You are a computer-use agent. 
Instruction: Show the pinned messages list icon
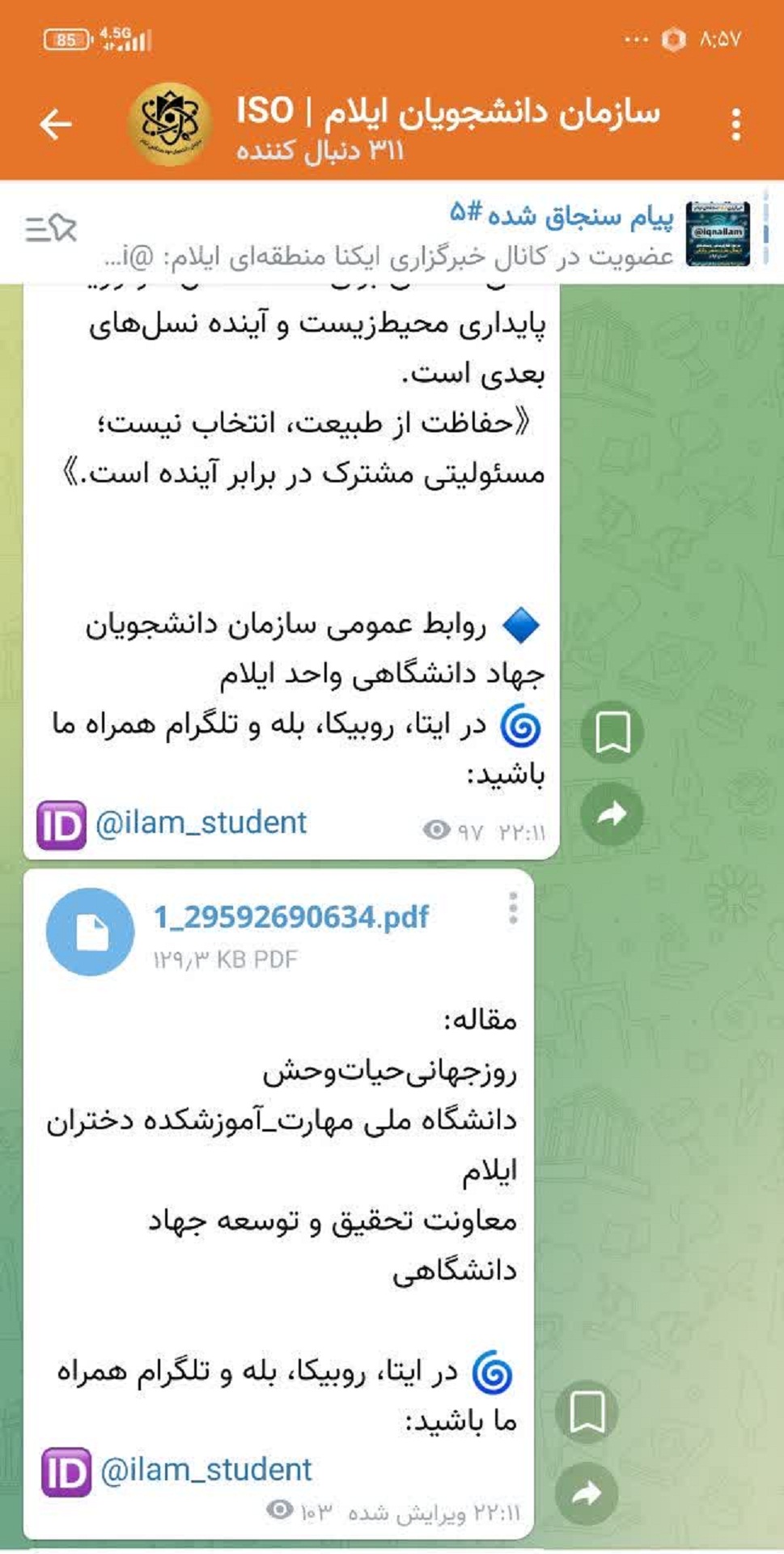coord(50,229)
